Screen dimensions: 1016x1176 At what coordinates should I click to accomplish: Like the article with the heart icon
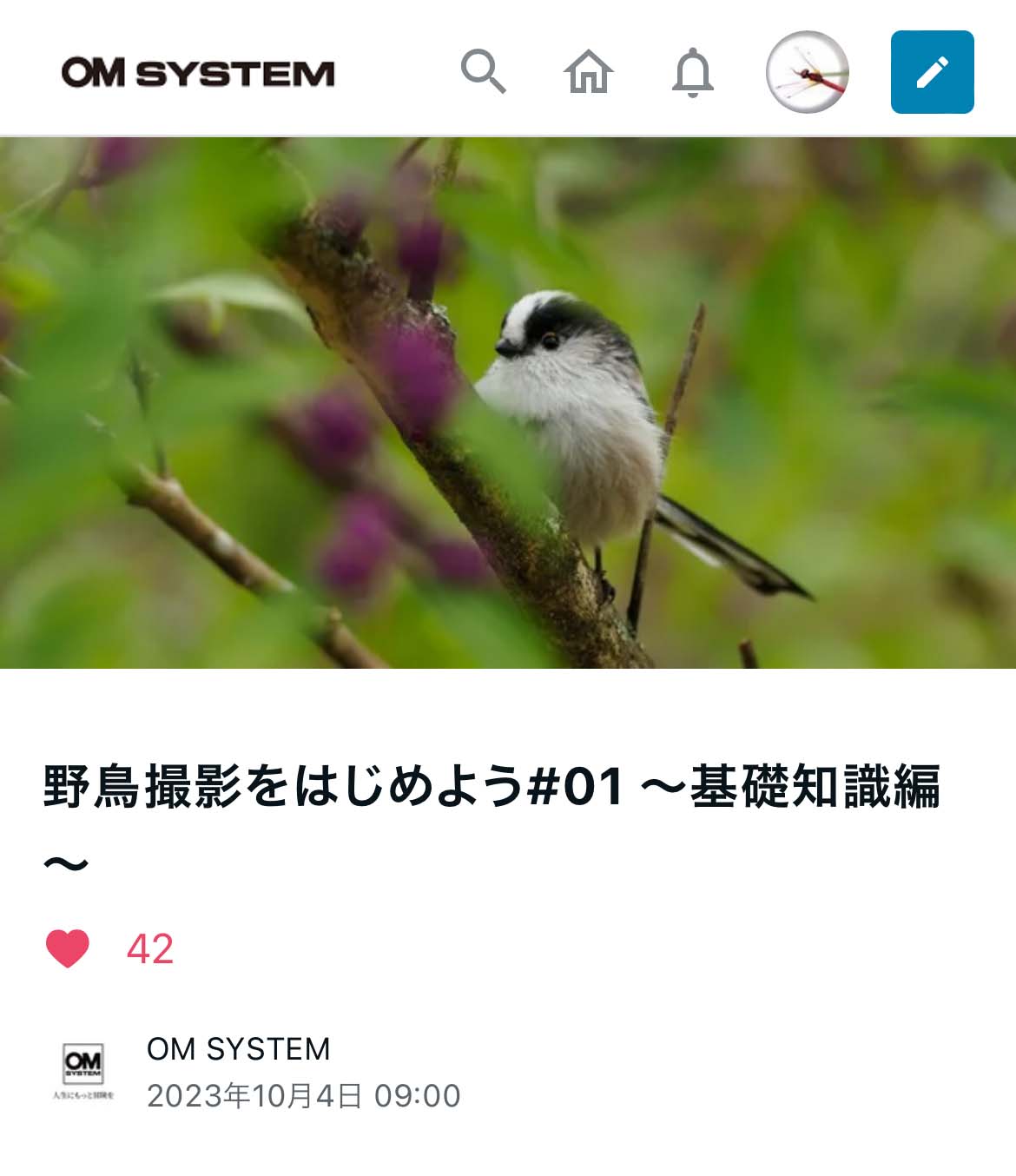(x=68, y=948)
